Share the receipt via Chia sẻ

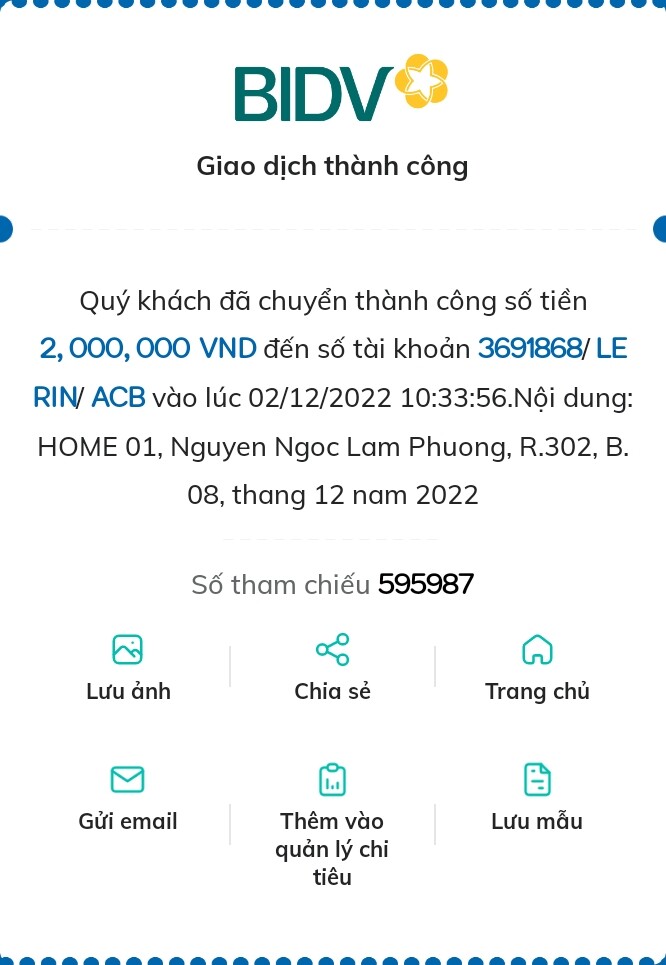(332, 666)
